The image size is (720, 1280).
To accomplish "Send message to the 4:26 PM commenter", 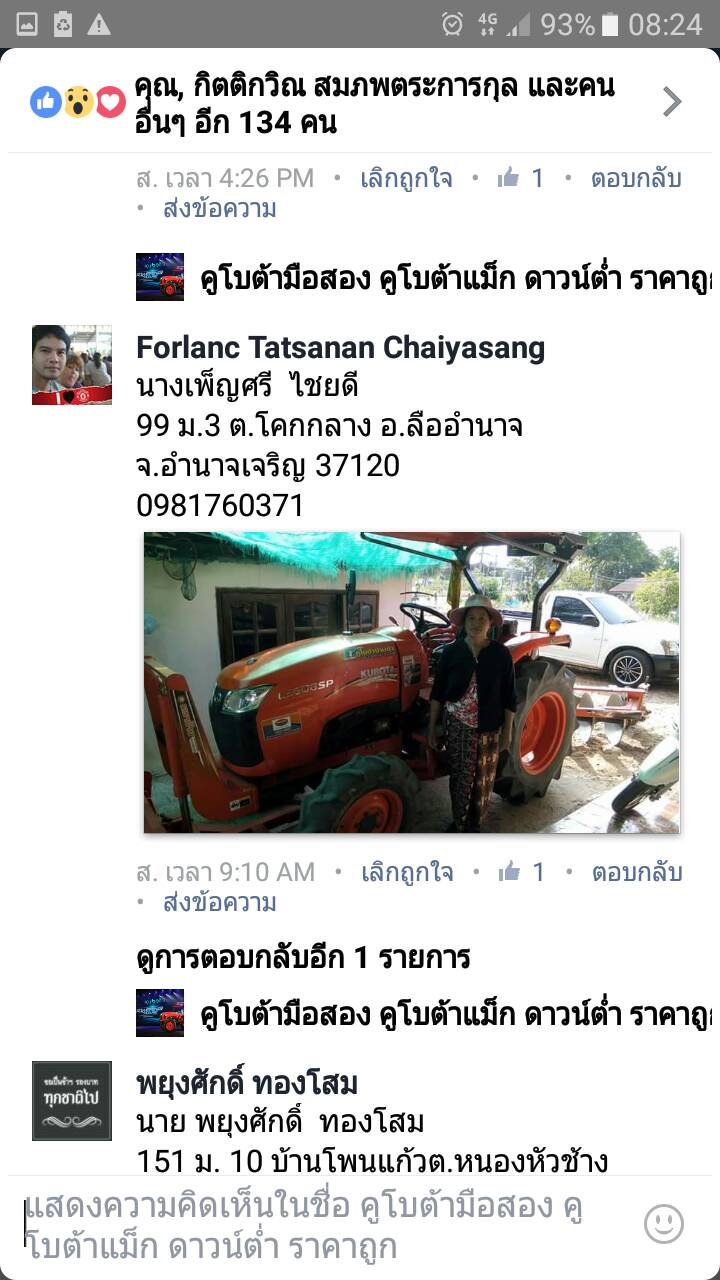I will [x=219, y=209].
